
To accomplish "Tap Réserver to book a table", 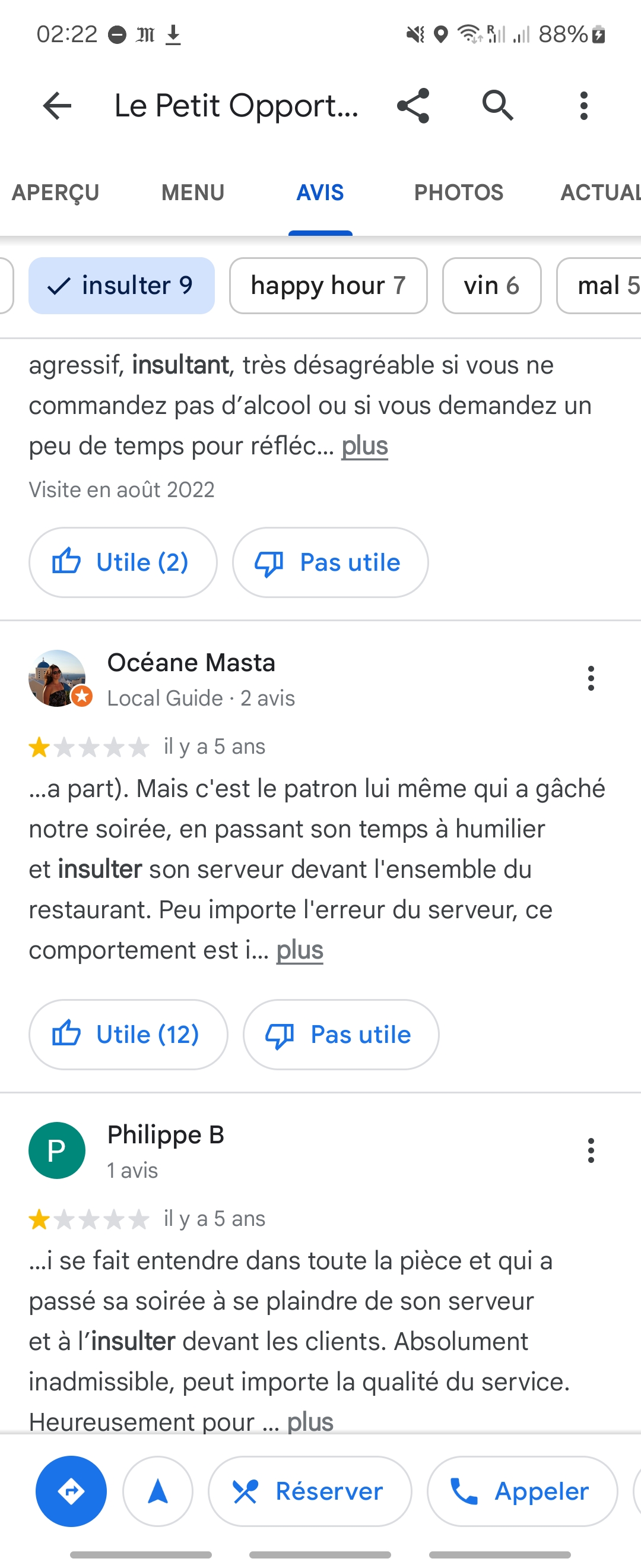I will tap(310, 1491).
